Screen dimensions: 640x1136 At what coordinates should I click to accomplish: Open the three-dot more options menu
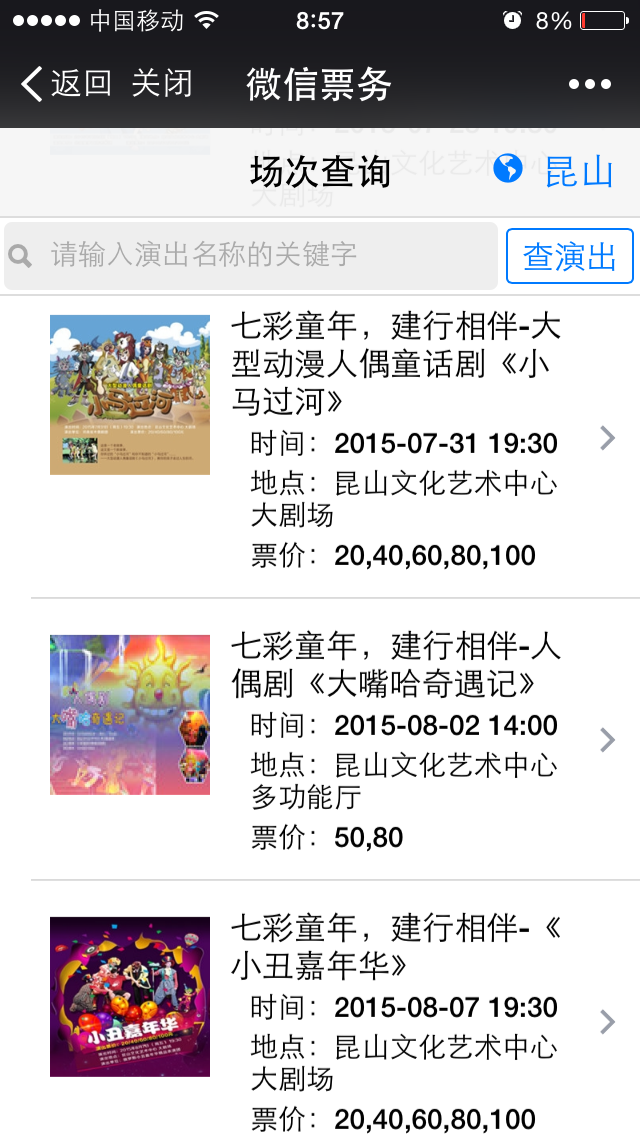(590, 85)
